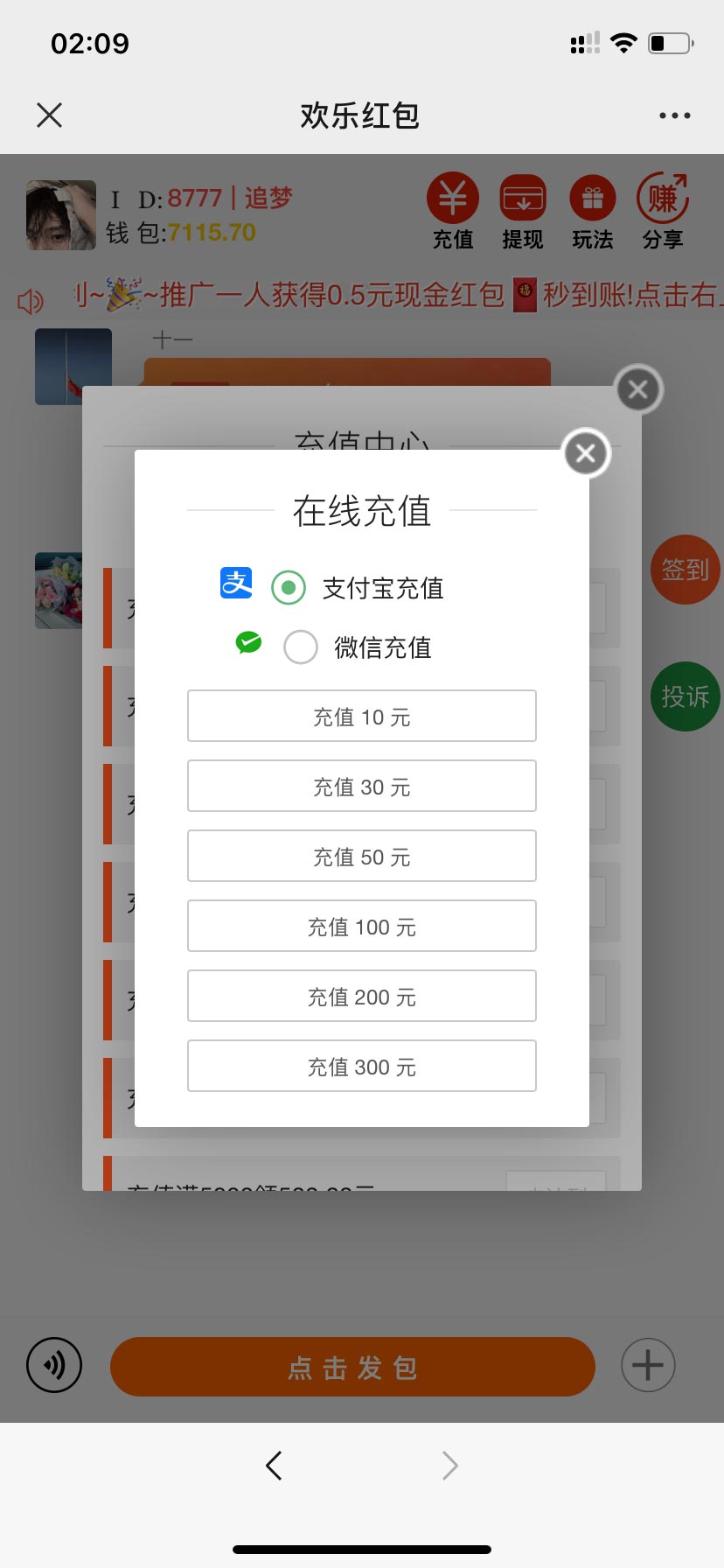This screenshot has width=724, height=1568.
Task: Choose 充值 300 元
Action: (x=362, y=1067)
